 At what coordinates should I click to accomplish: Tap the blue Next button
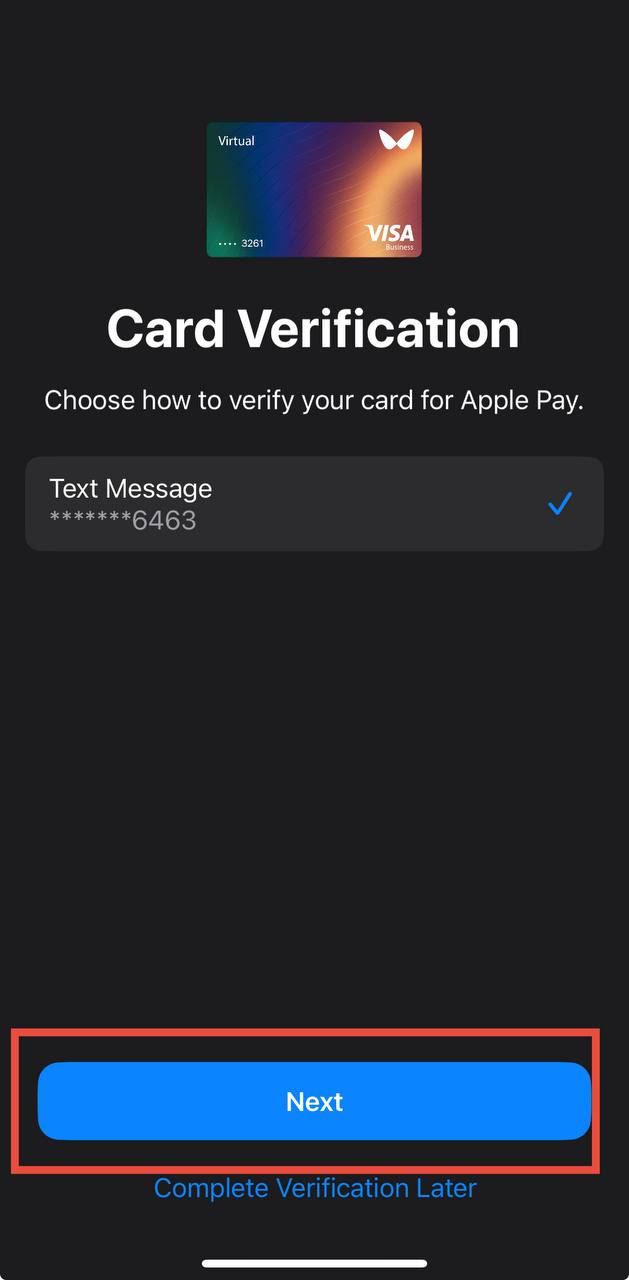(x=314, y=1101)
